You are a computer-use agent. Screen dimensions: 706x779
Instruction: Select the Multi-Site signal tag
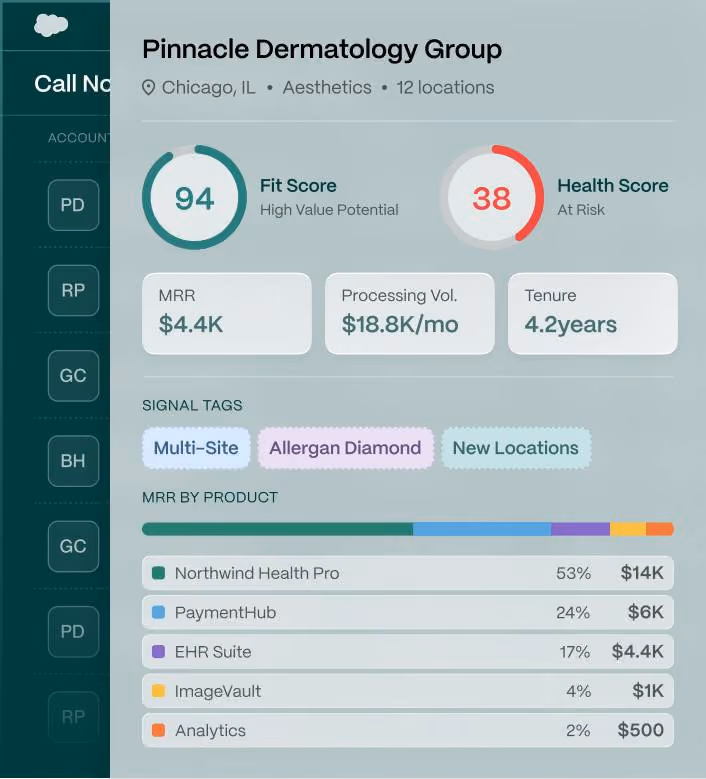pyautogui.click(x=196, y=448)
